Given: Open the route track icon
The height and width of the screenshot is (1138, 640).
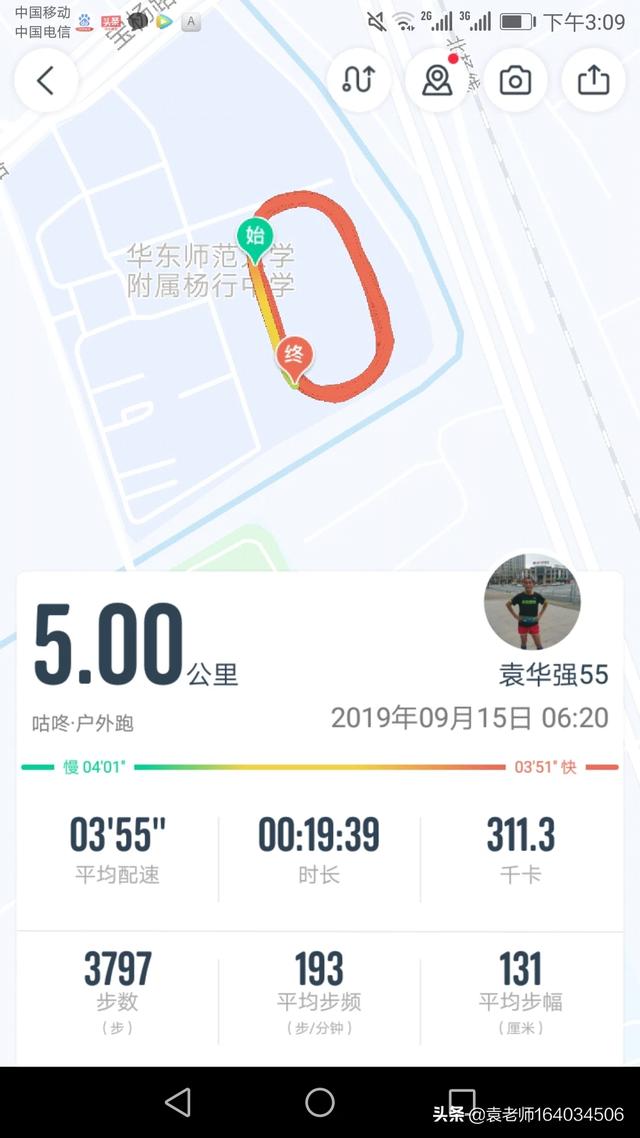Looking at the screenshot, I should click(x=358, y=81).
